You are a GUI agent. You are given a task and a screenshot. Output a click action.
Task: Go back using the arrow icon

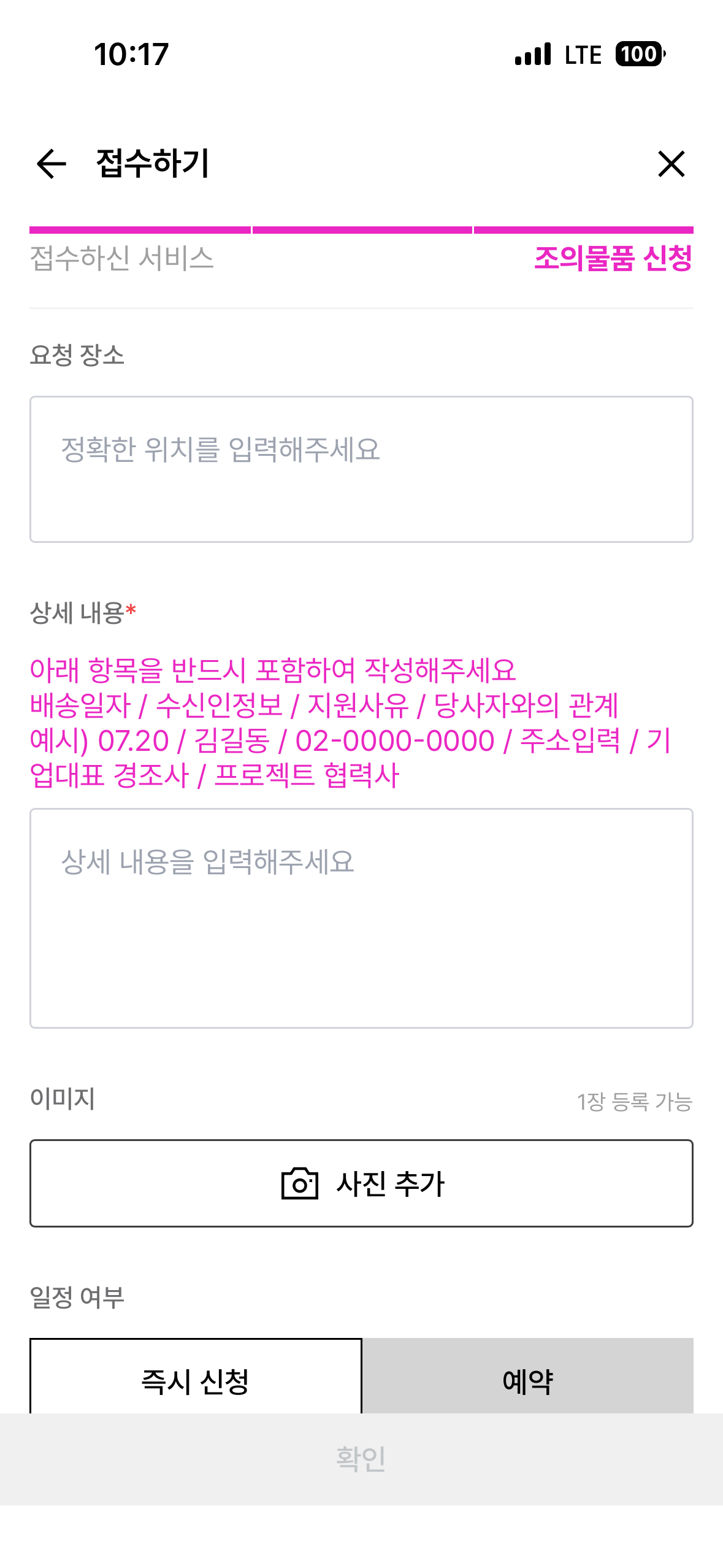pos(52,164)
